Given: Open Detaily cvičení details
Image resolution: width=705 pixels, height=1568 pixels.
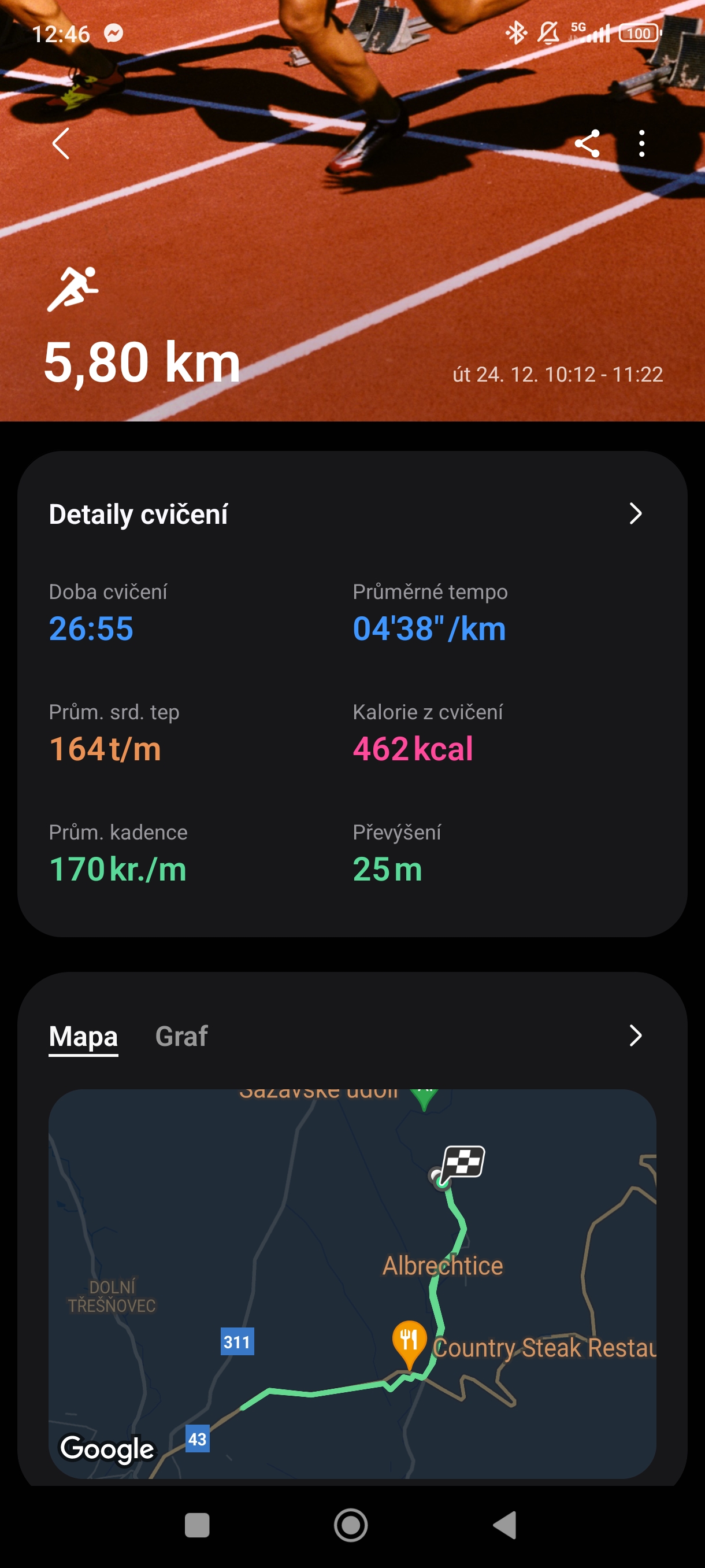Looking at the screenshot, I should pyautogui.click(x=635, y=514).
